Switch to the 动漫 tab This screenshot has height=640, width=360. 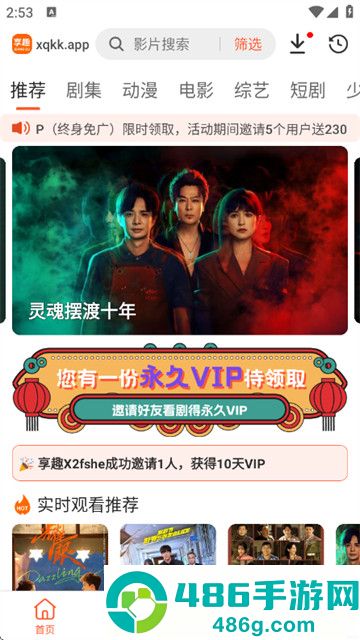[x=140, y=90]
